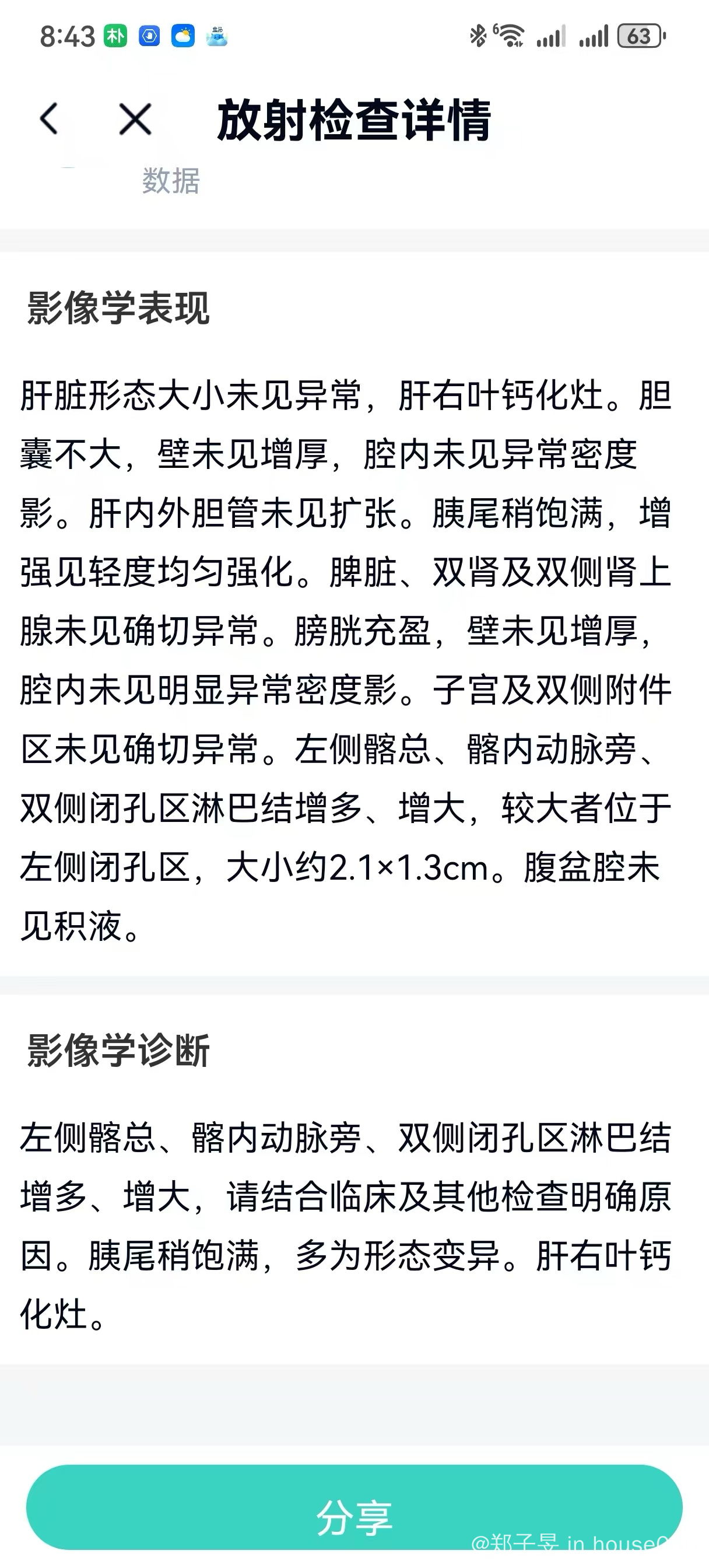709x1568 pixels.
Task: Close the 放射检查详情 page
Action: (x=135, y=118)
